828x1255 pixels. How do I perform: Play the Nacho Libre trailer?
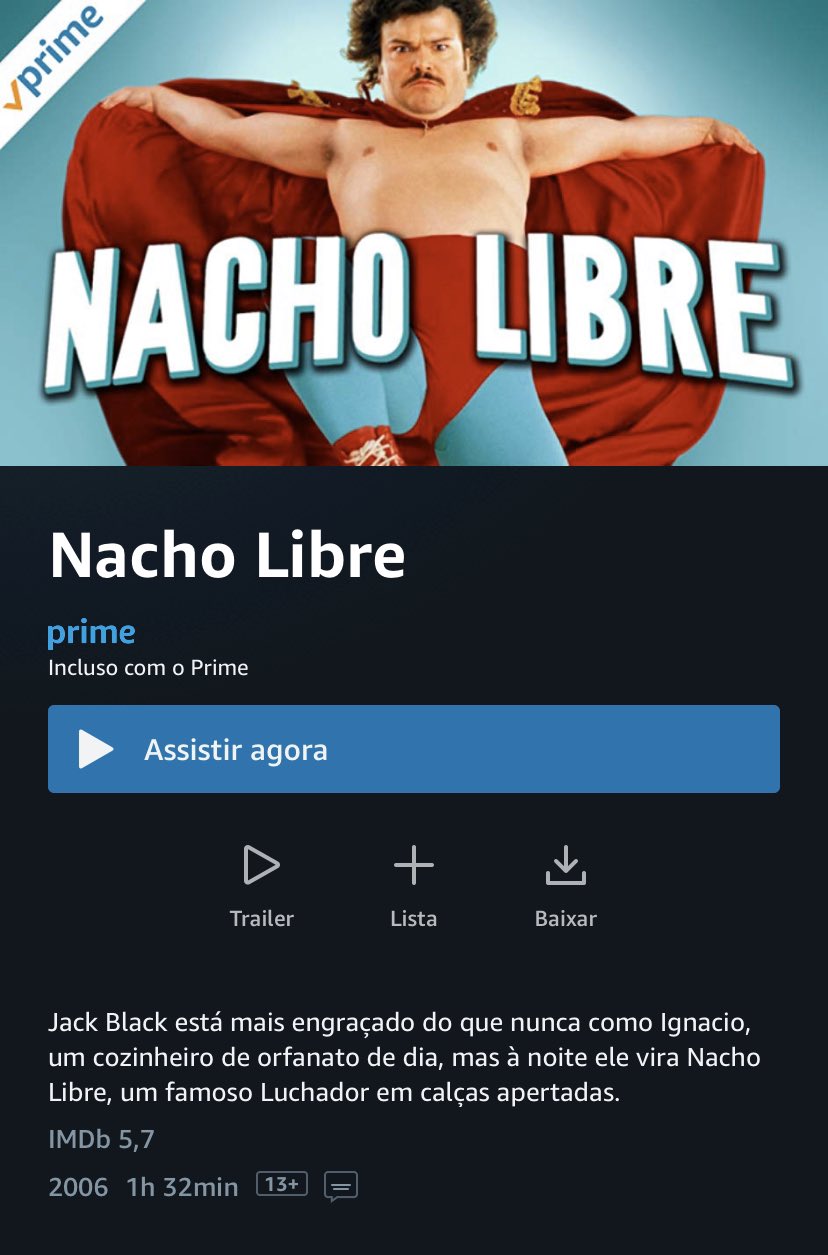(262, 886)
